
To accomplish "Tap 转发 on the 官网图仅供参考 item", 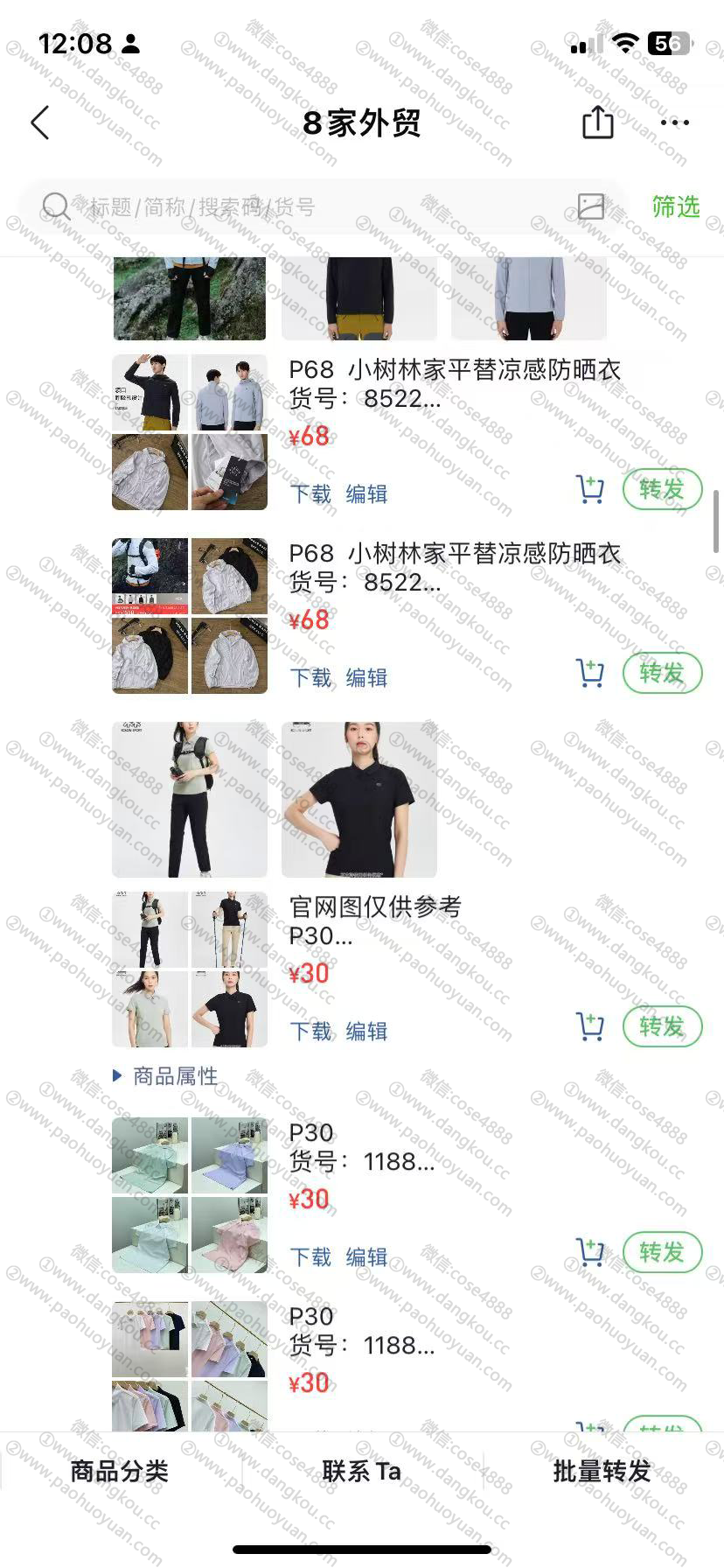I will click(661, 1026).
